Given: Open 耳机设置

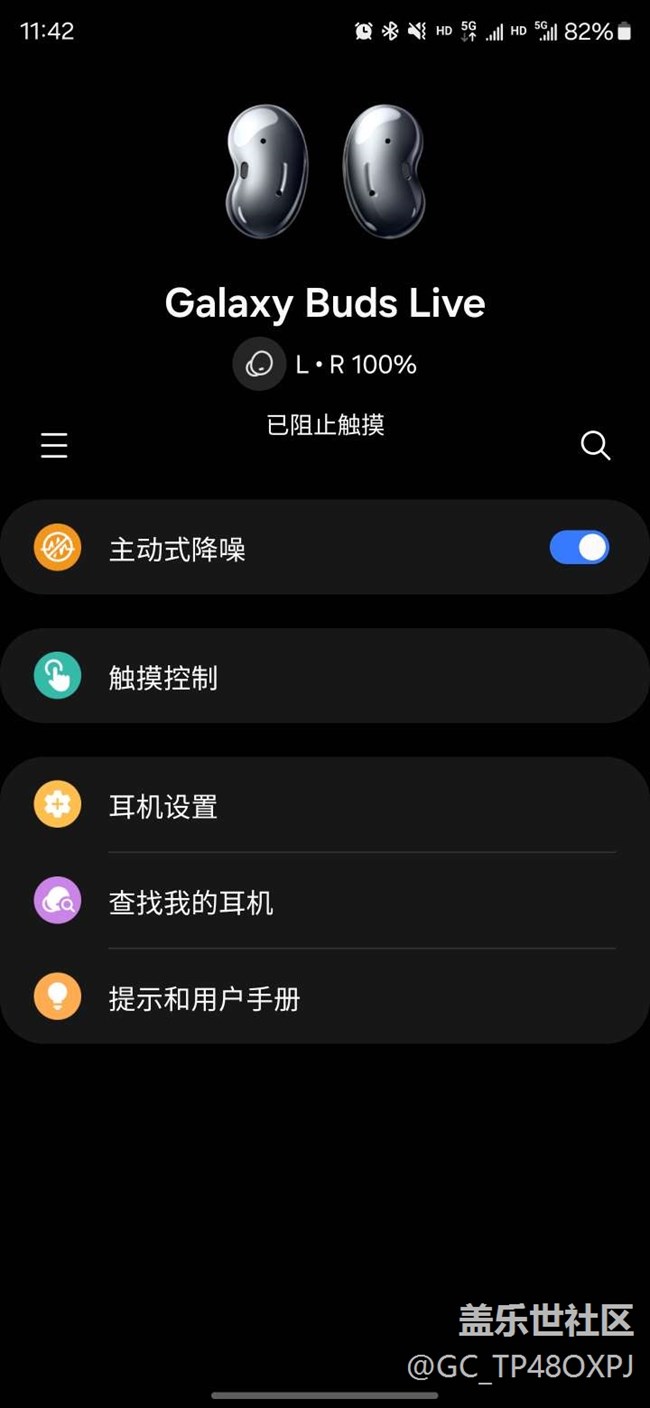Looking at the screenshot, I should click(x=324, y=806).
